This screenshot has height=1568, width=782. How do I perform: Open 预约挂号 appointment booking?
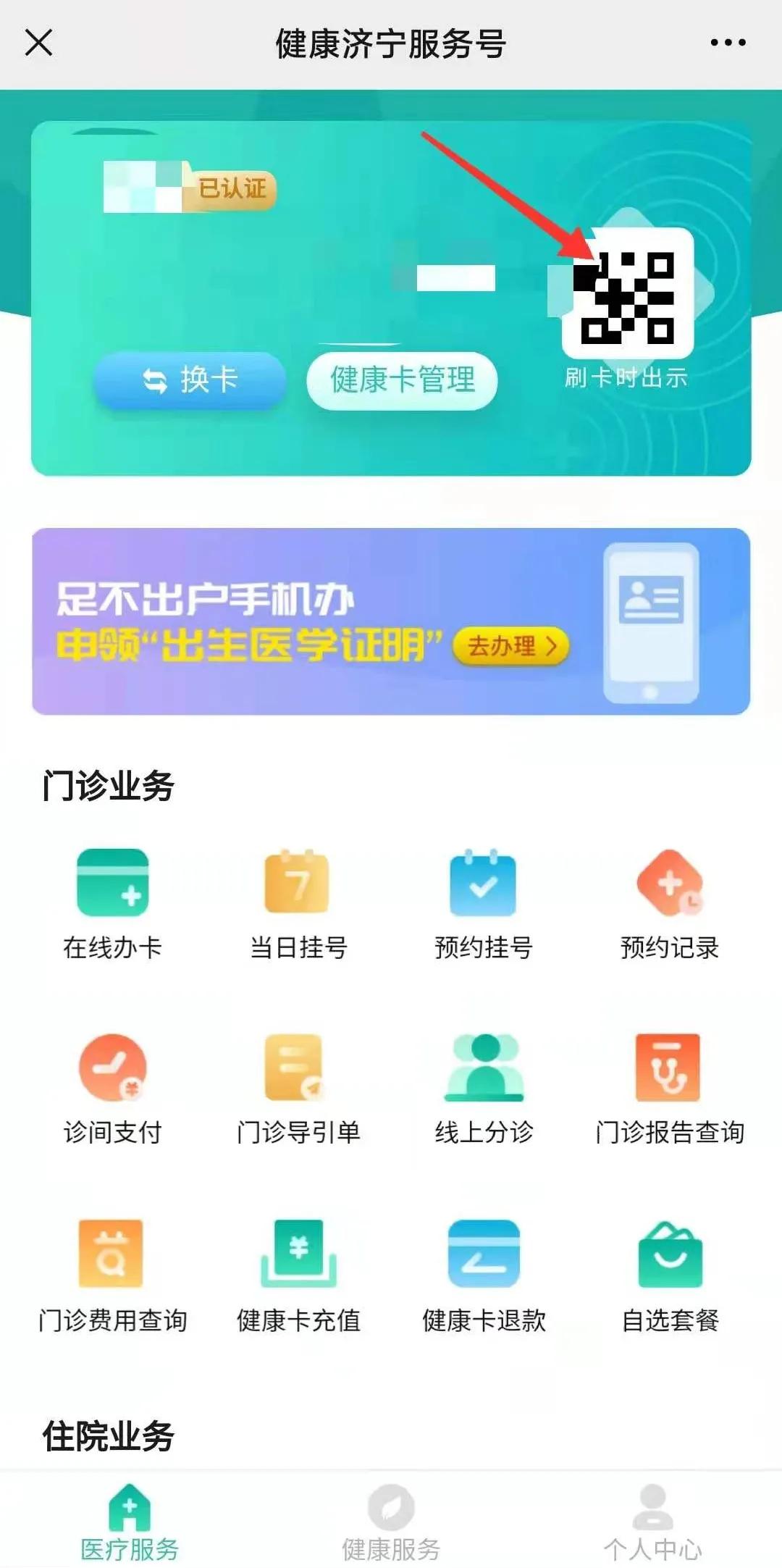(x=483, y=902)
